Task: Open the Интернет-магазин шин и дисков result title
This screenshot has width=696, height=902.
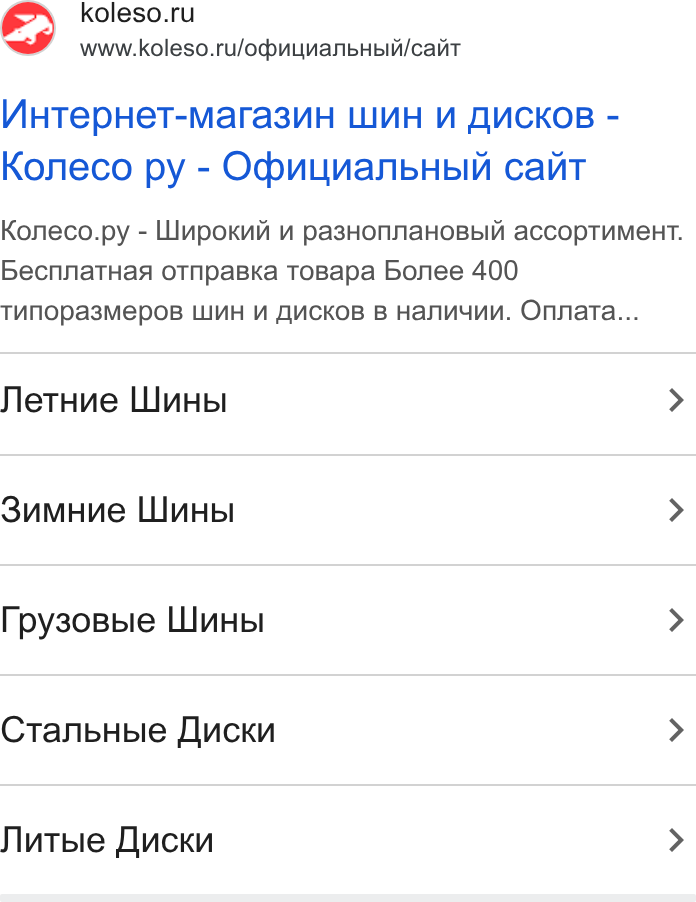Action: 309,141
